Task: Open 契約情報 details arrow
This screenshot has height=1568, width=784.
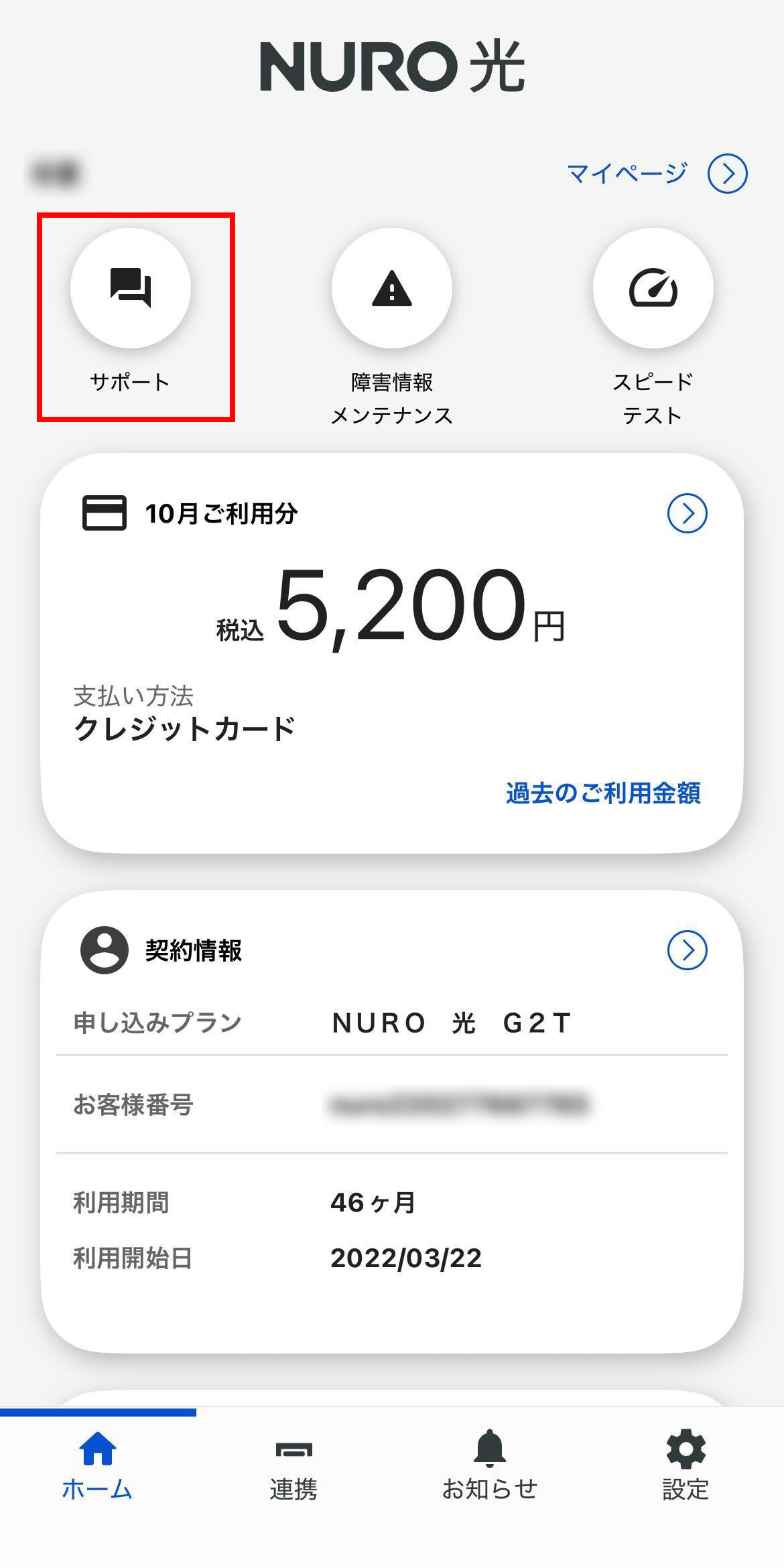Action: [687, 950]
